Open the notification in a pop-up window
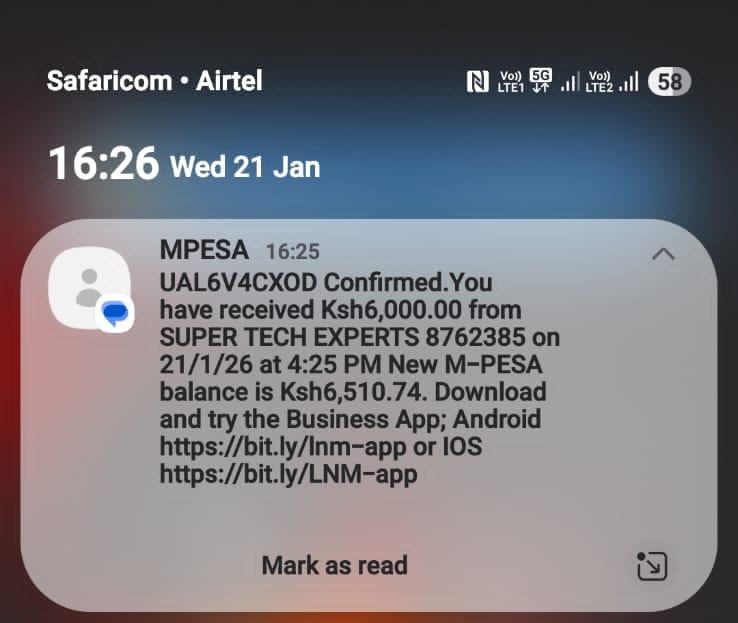The image size is (738, 623). 652,566
